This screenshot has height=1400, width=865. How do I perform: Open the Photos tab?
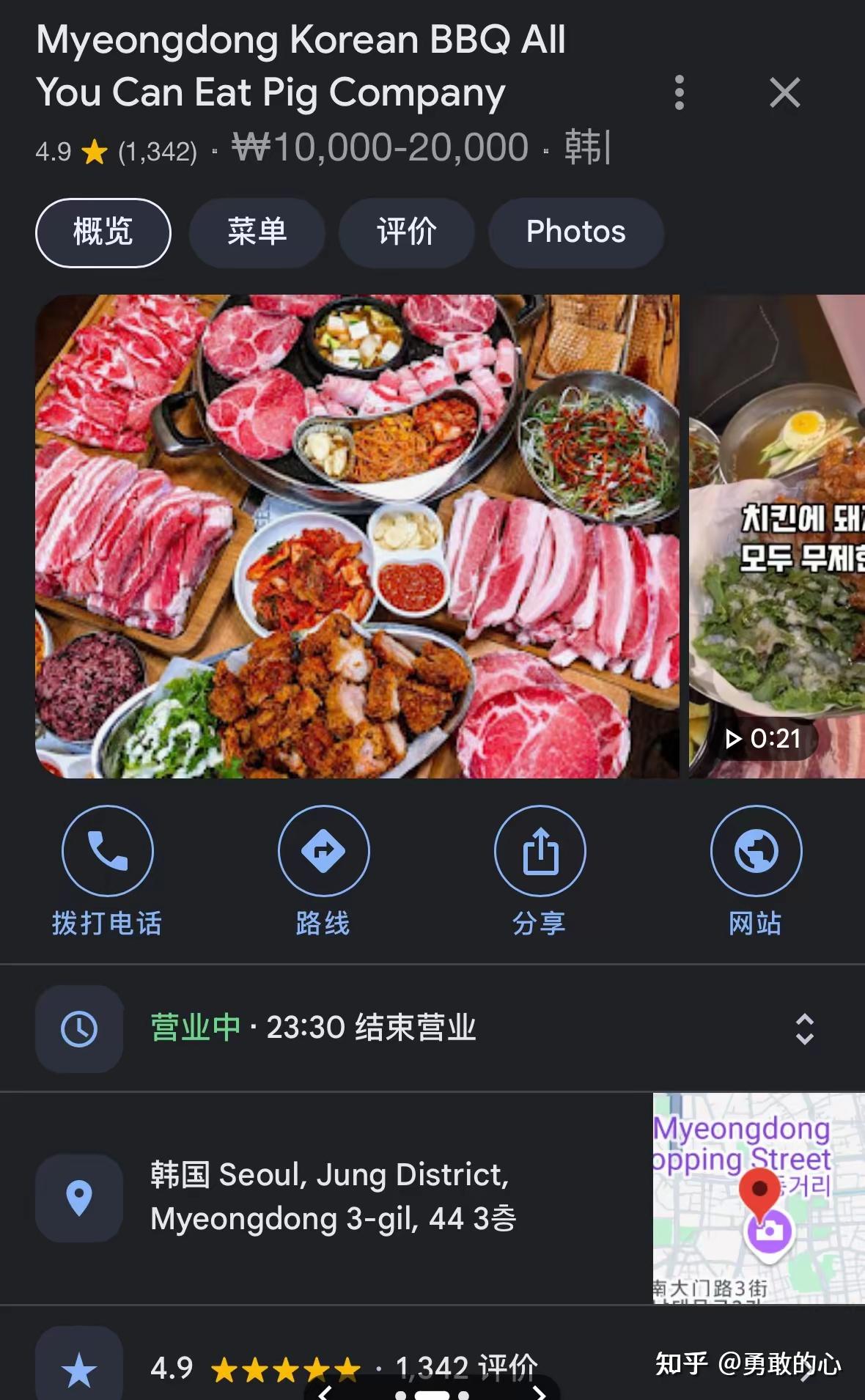576,232
